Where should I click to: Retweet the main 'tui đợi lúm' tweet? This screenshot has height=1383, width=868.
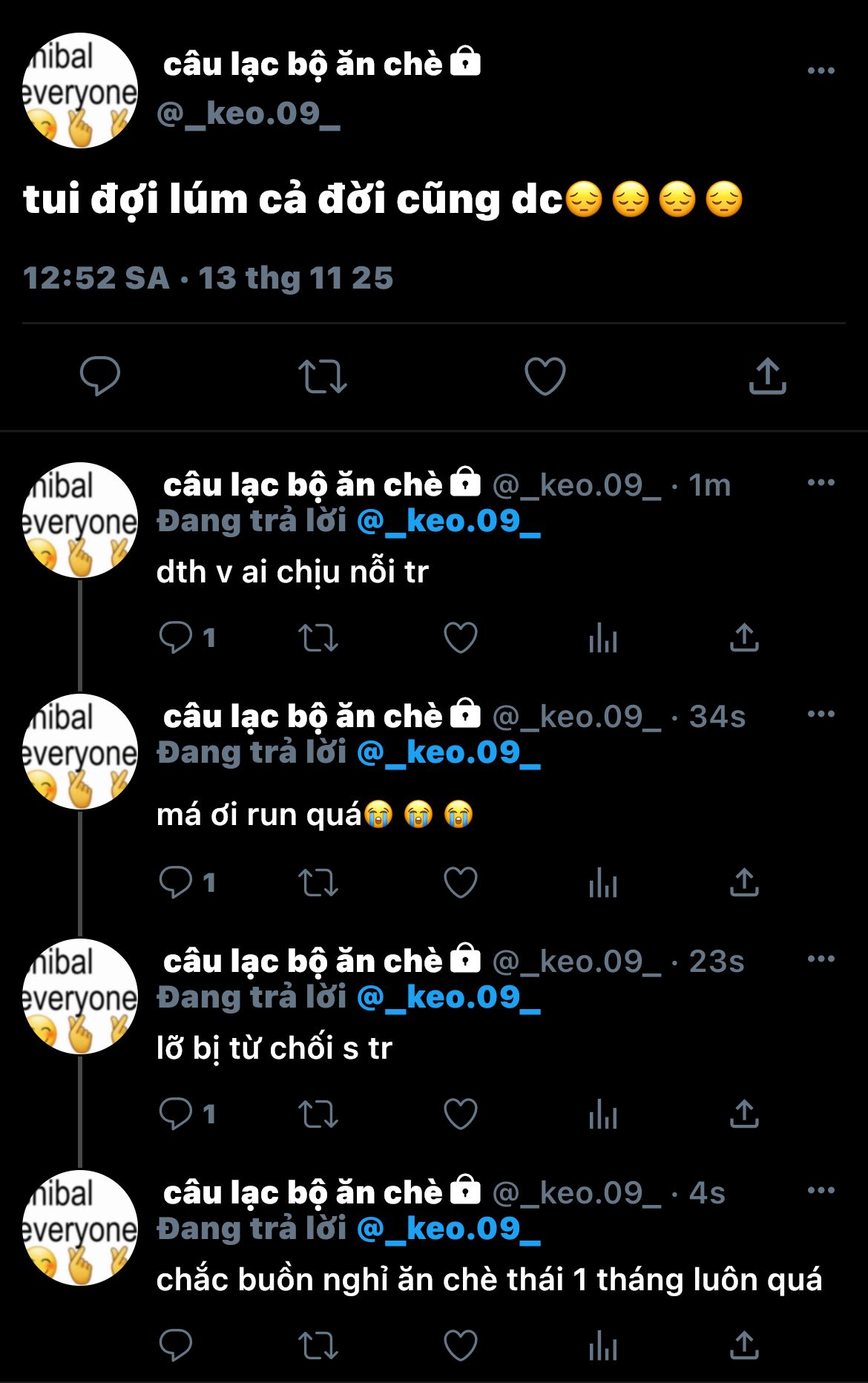(322, 375)
